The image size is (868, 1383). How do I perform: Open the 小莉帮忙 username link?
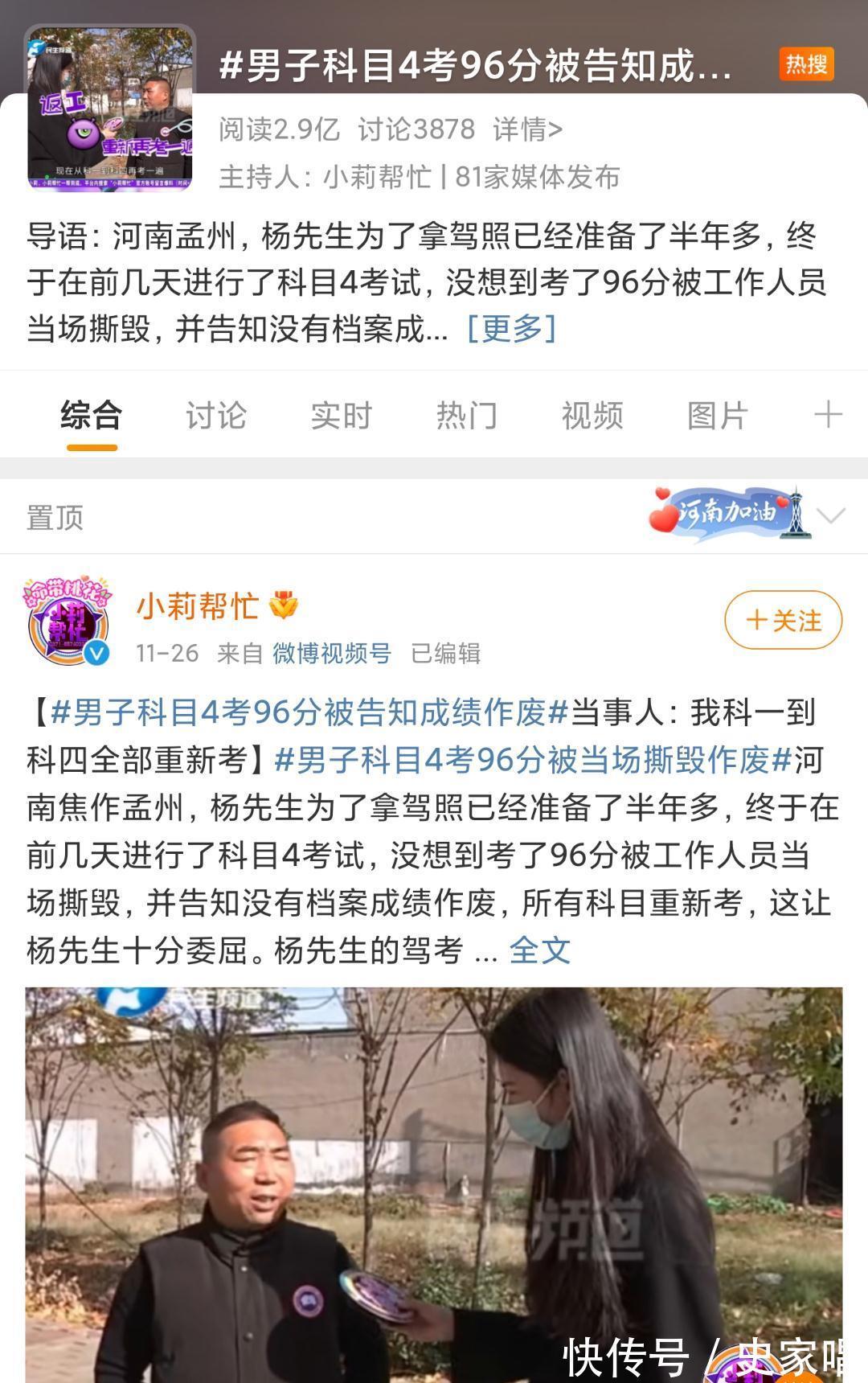(197, 606)
